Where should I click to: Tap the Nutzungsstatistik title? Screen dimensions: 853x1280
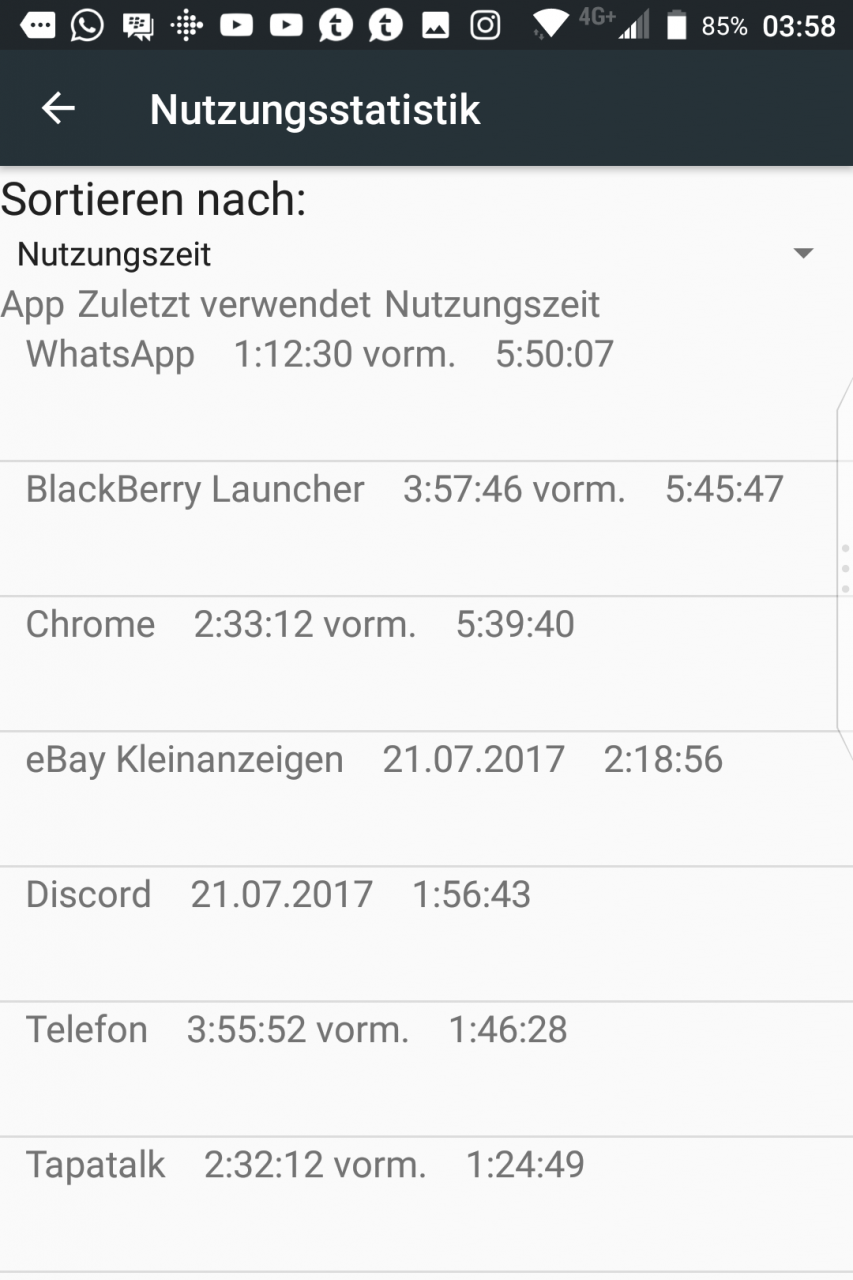[x=313, y=108]
